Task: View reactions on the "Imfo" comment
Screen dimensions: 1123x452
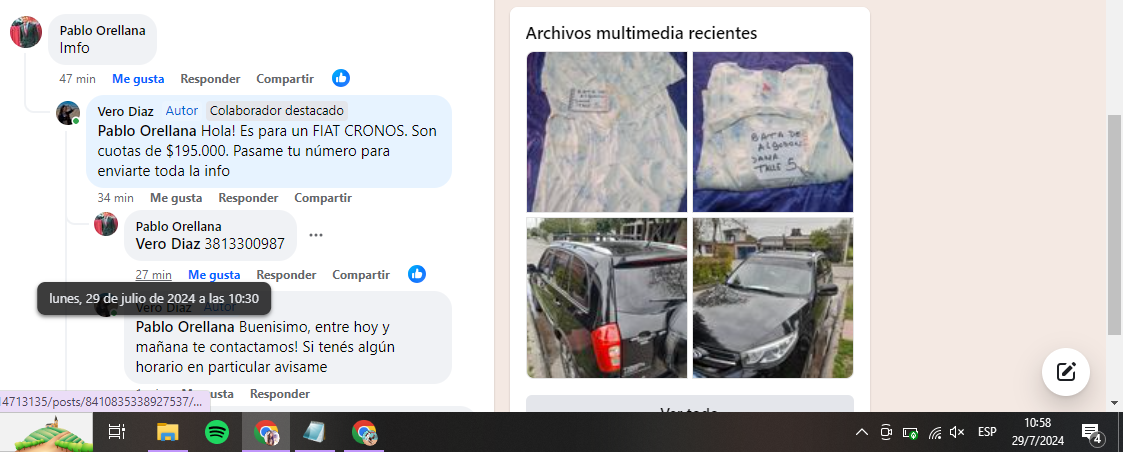Action: coord(341,78)
